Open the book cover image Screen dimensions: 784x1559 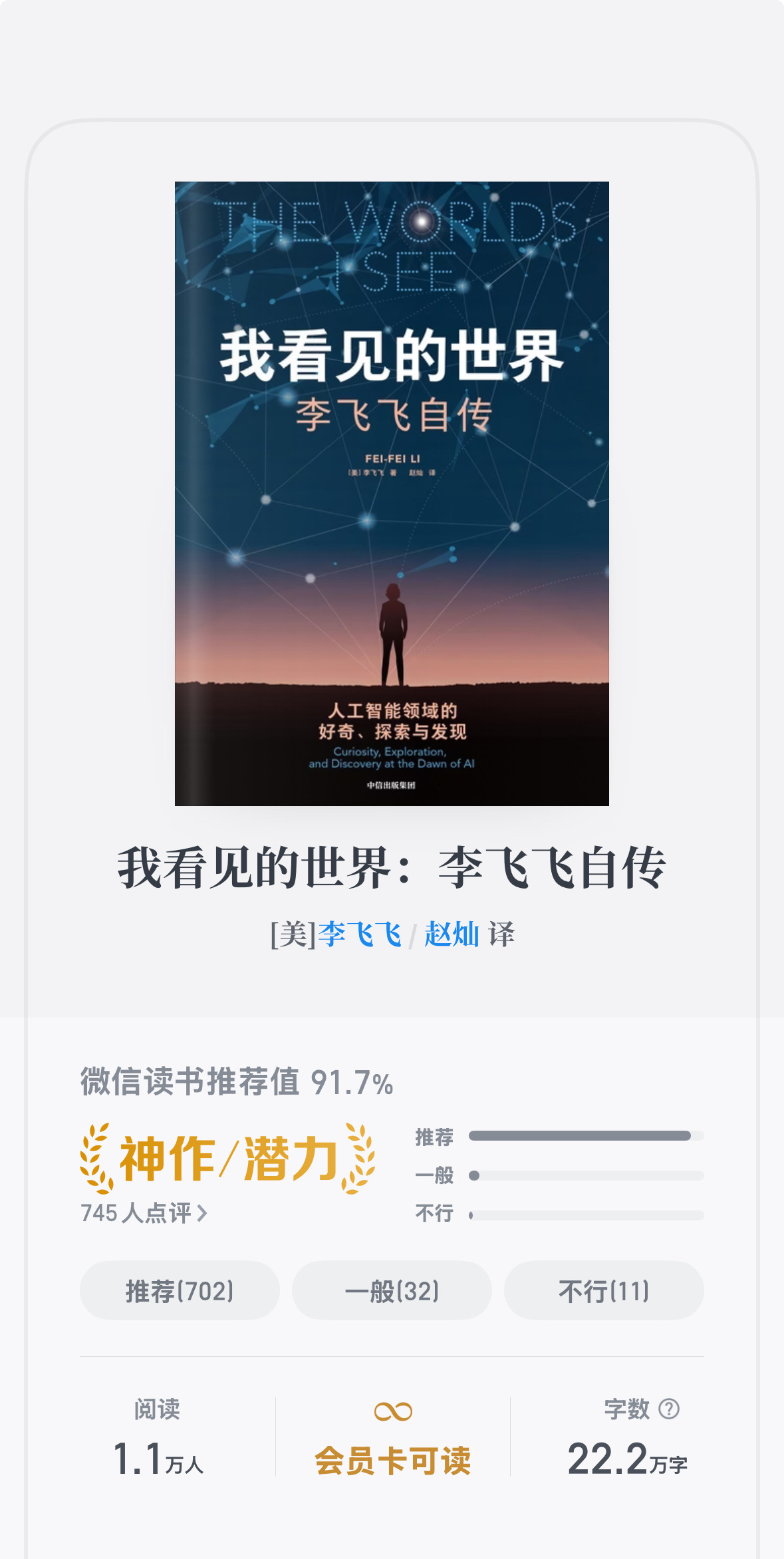click(x=392, y=494)
